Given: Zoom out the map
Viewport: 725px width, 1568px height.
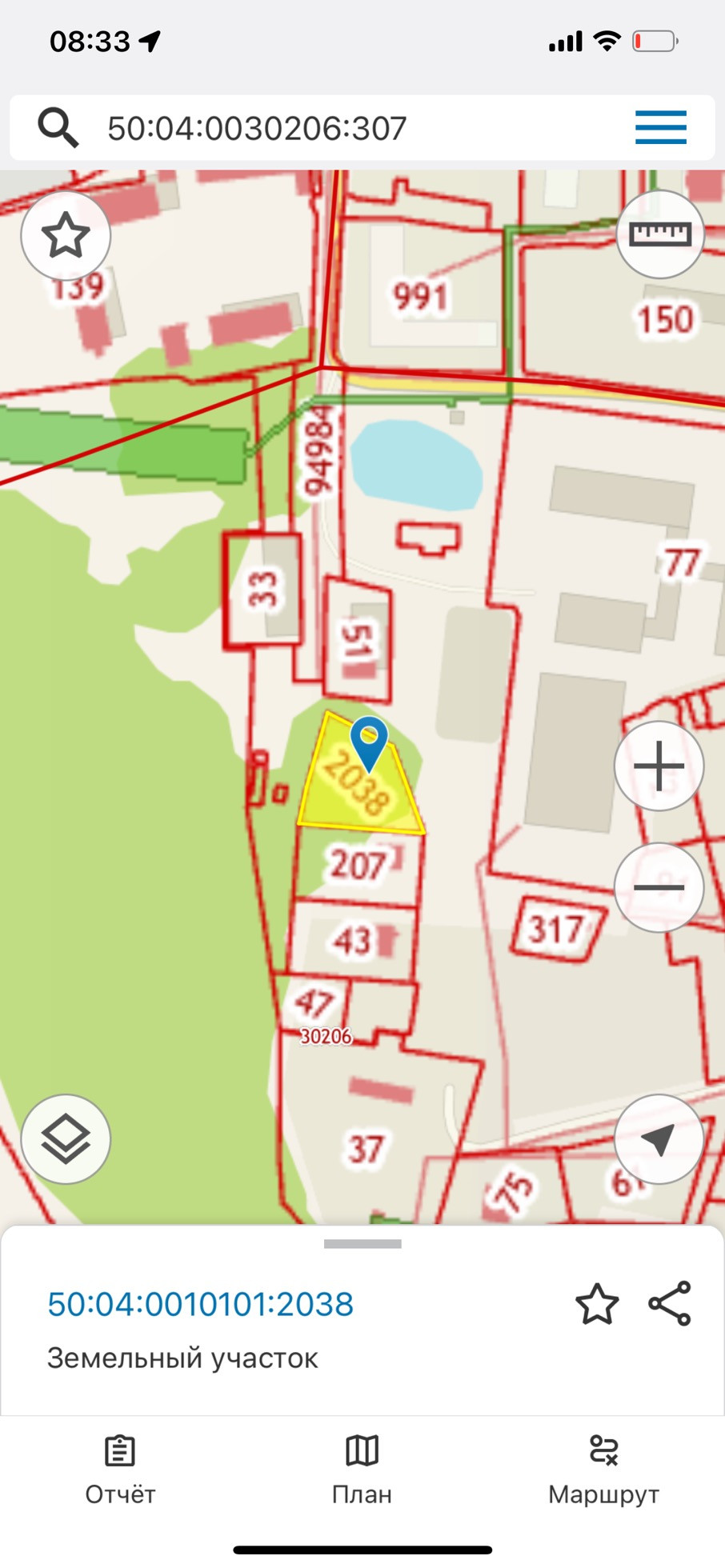Looking at the screenshot, I should tap(659, 887).
